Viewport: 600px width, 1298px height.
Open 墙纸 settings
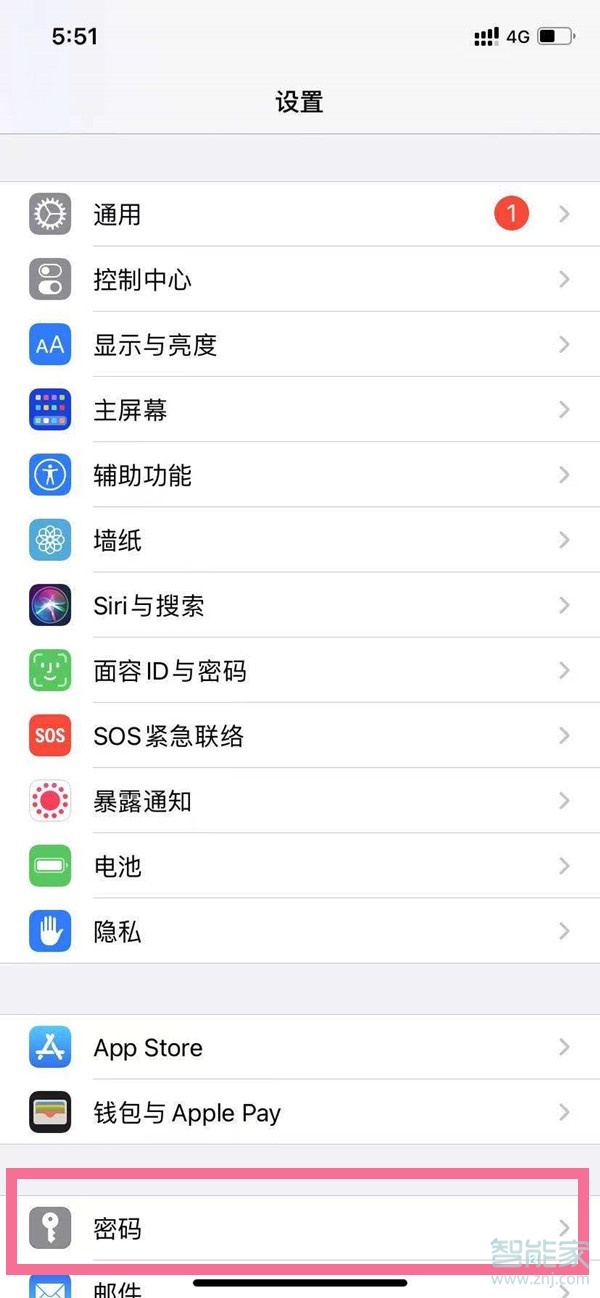tap(300, 540)
